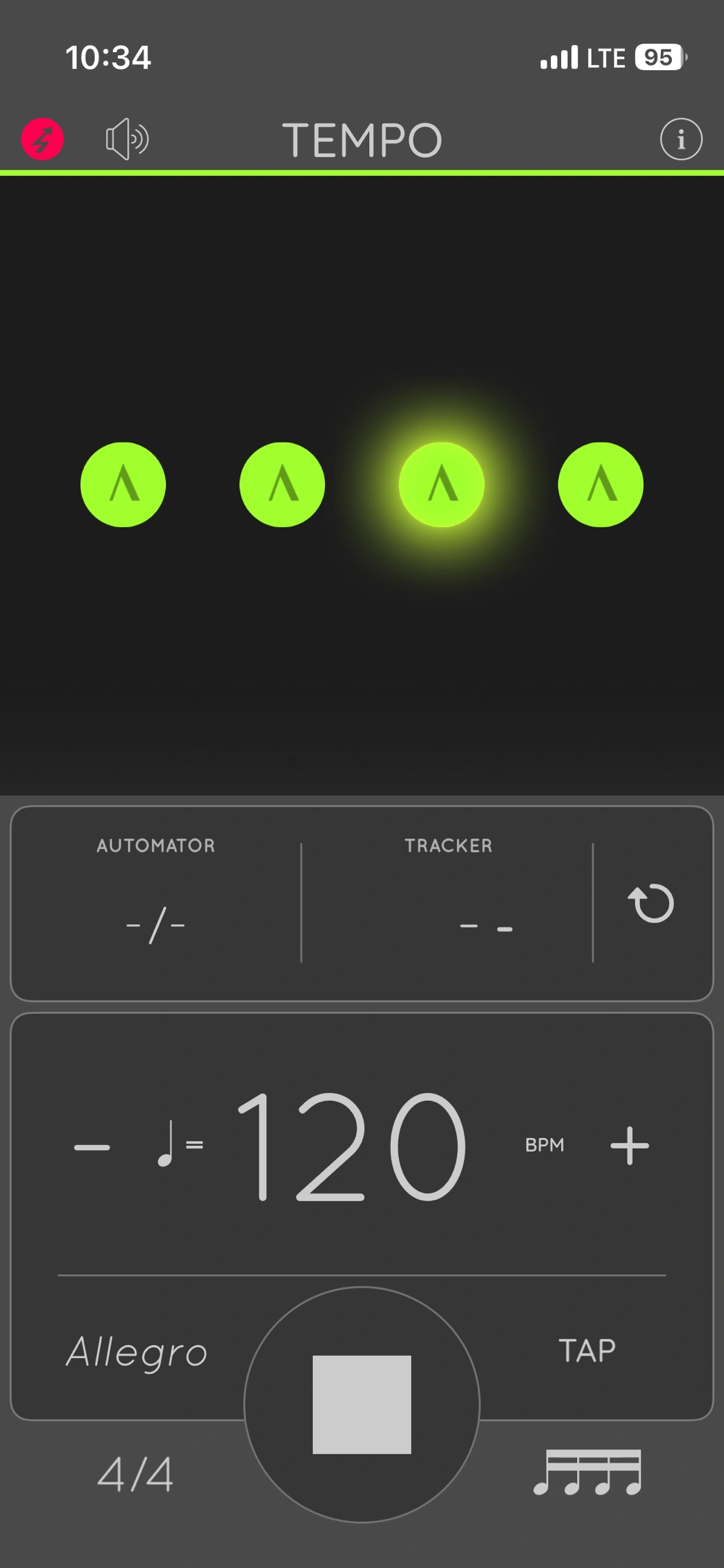Open the speaker sound settings
Screen dimensions: 724x1568
(x=127, y=138)
